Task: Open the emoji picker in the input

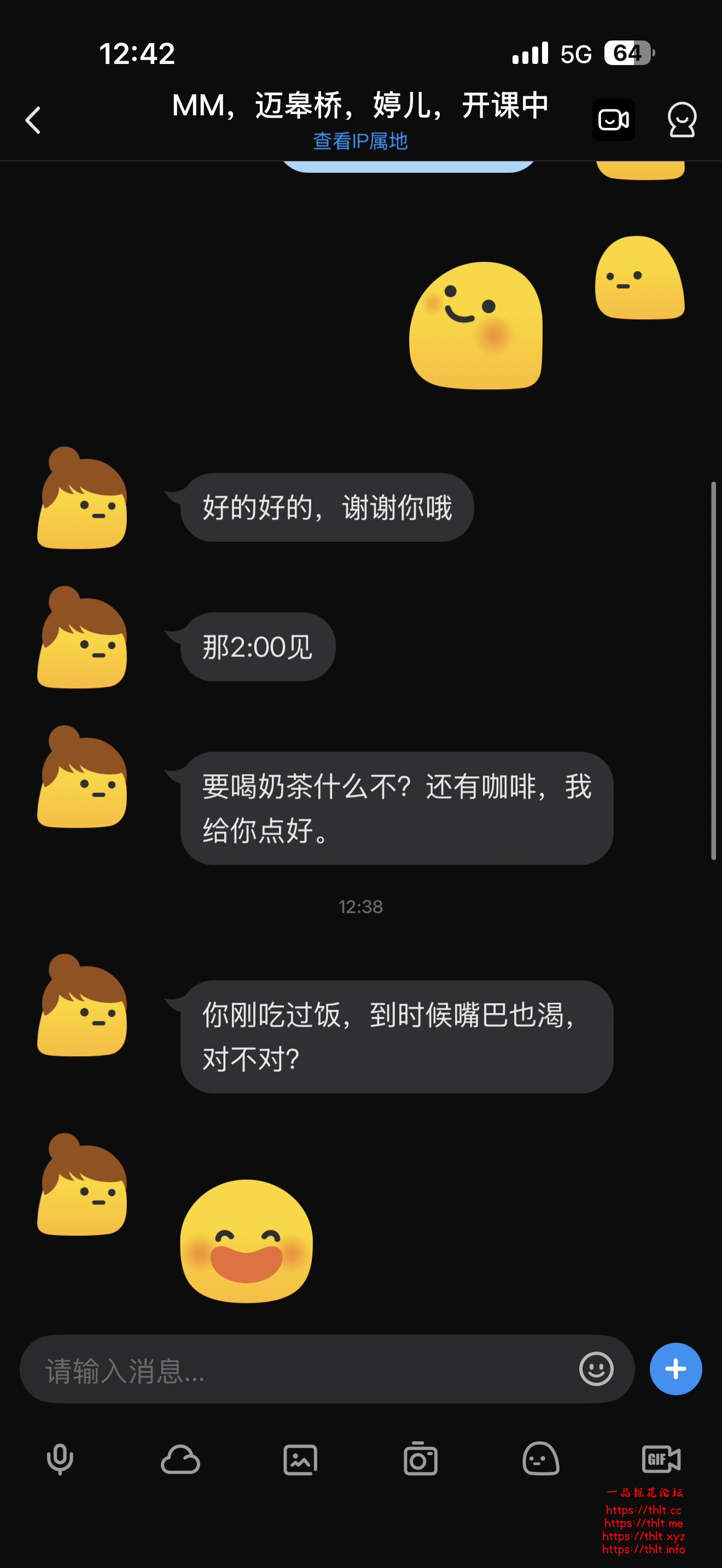Action: (596, 1369)
